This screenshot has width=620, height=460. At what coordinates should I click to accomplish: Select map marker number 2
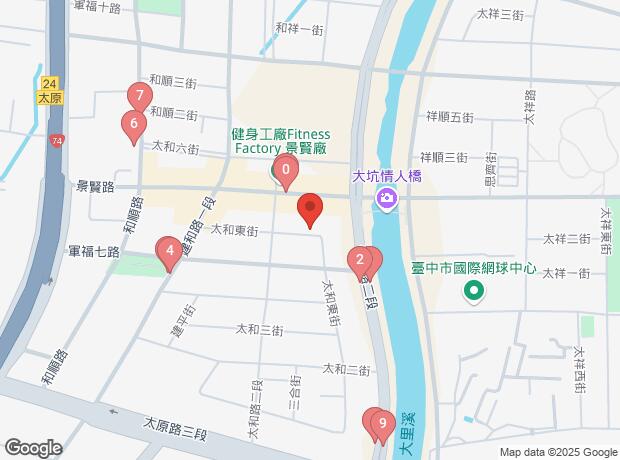tap(359, 261)
